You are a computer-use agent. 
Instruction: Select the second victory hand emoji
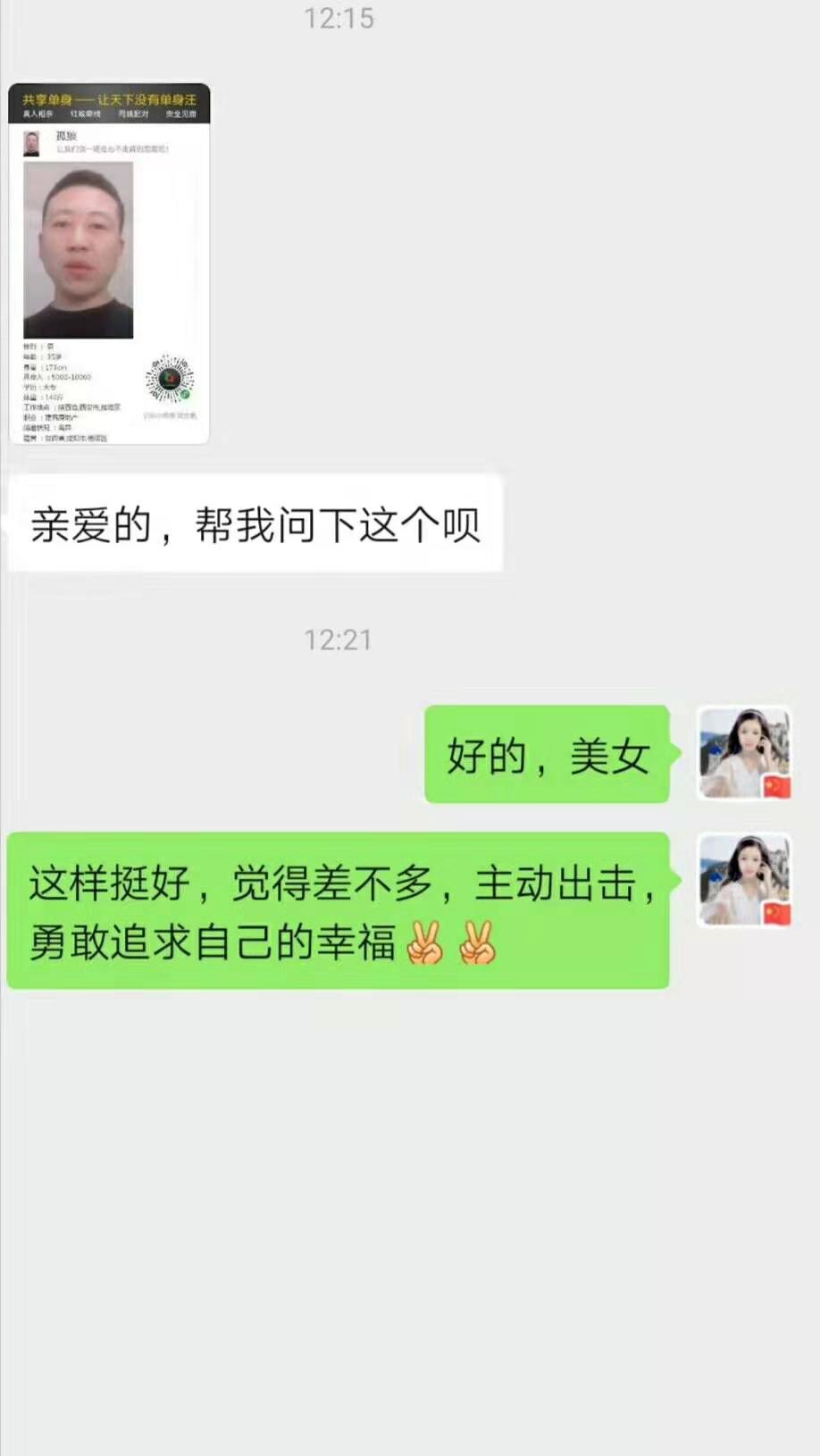479,944
